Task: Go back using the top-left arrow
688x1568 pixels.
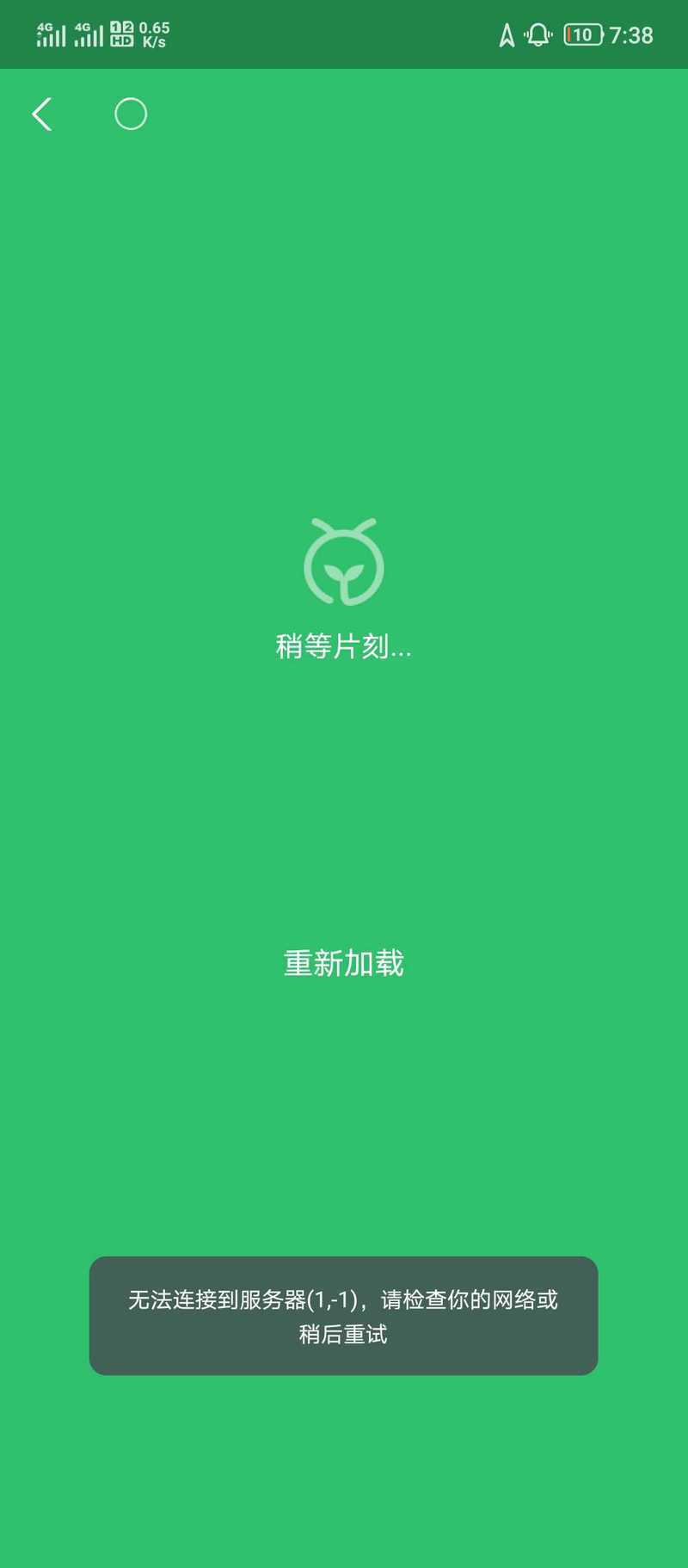Action: tap(42, 114)
